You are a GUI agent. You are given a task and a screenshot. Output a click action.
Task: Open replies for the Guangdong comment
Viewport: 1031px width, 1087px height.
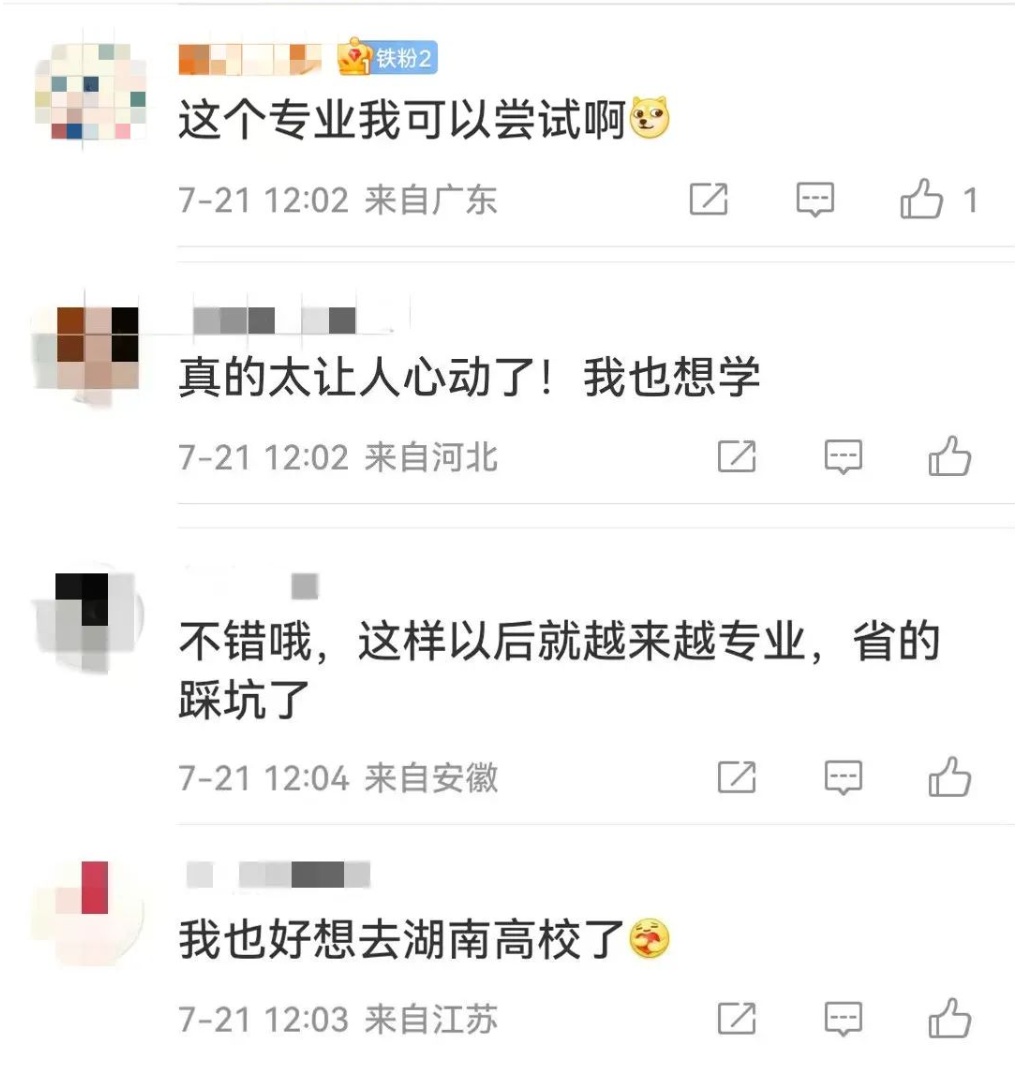[x=815, y=200]
